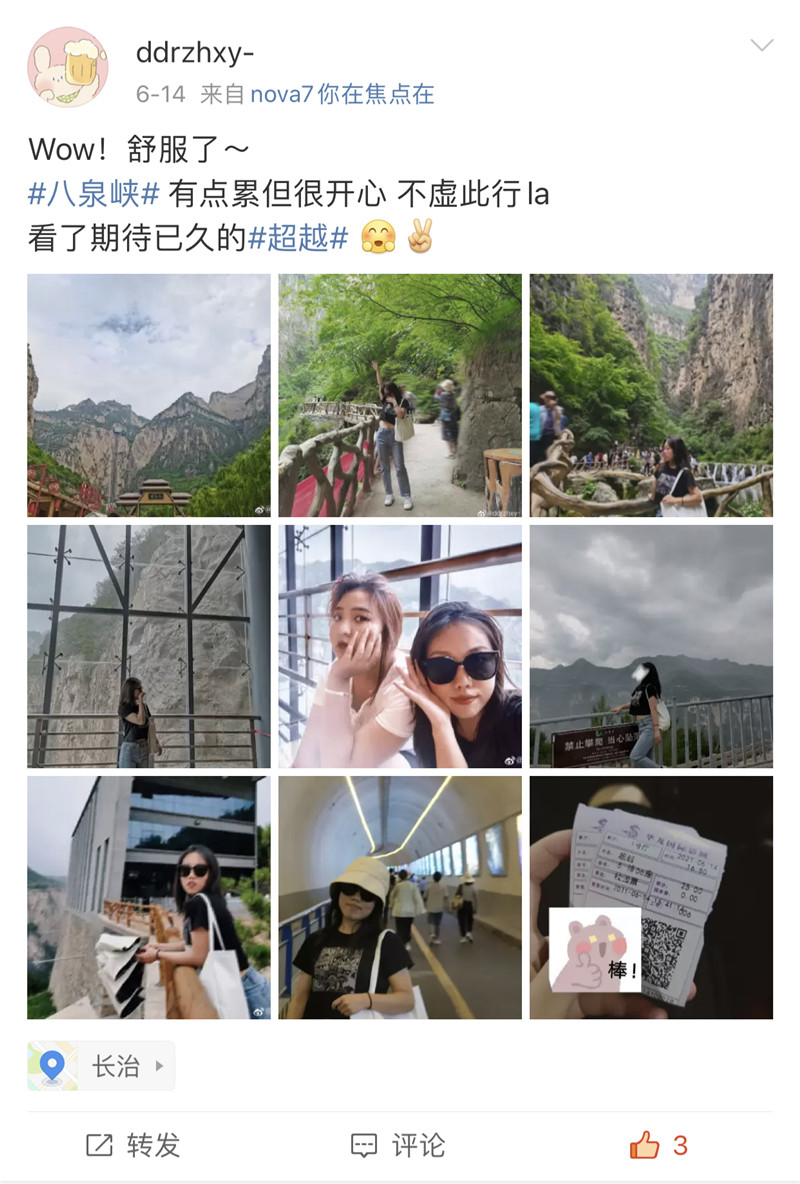
Task: View the waterfall canyon photo
Action: point(651,395)
